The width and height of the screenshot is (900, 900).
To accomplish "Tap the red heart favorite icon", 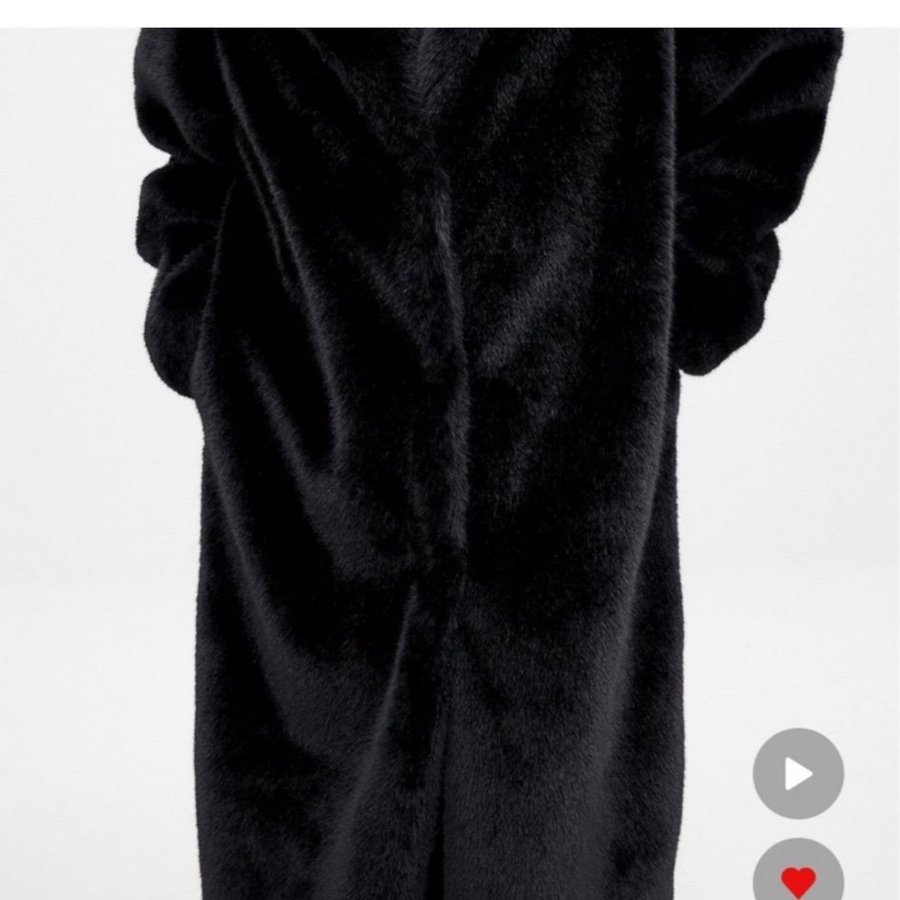I will coord(798,878).
